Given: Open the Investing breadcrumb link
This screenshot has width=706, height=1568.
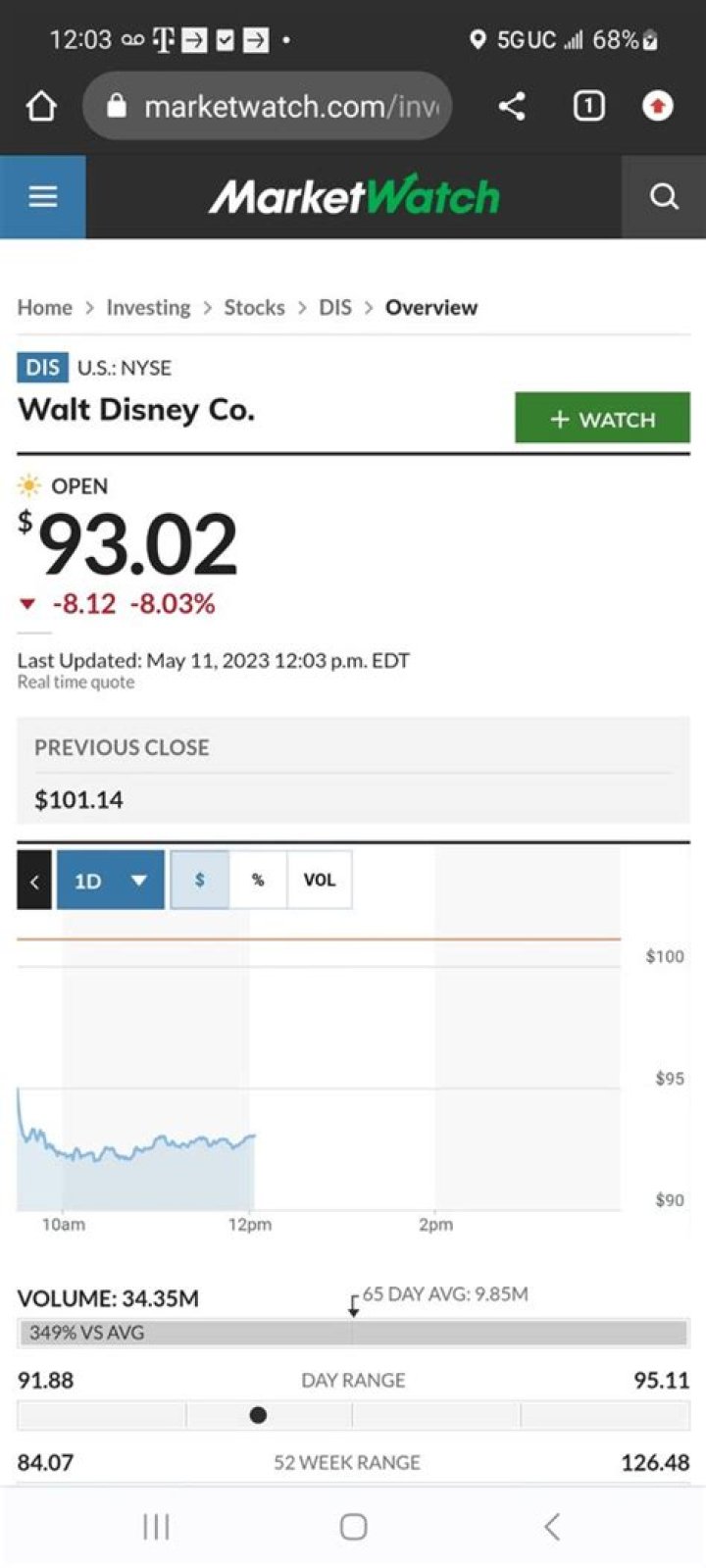Looking at the screenshot, I should [x=148, y=308].
